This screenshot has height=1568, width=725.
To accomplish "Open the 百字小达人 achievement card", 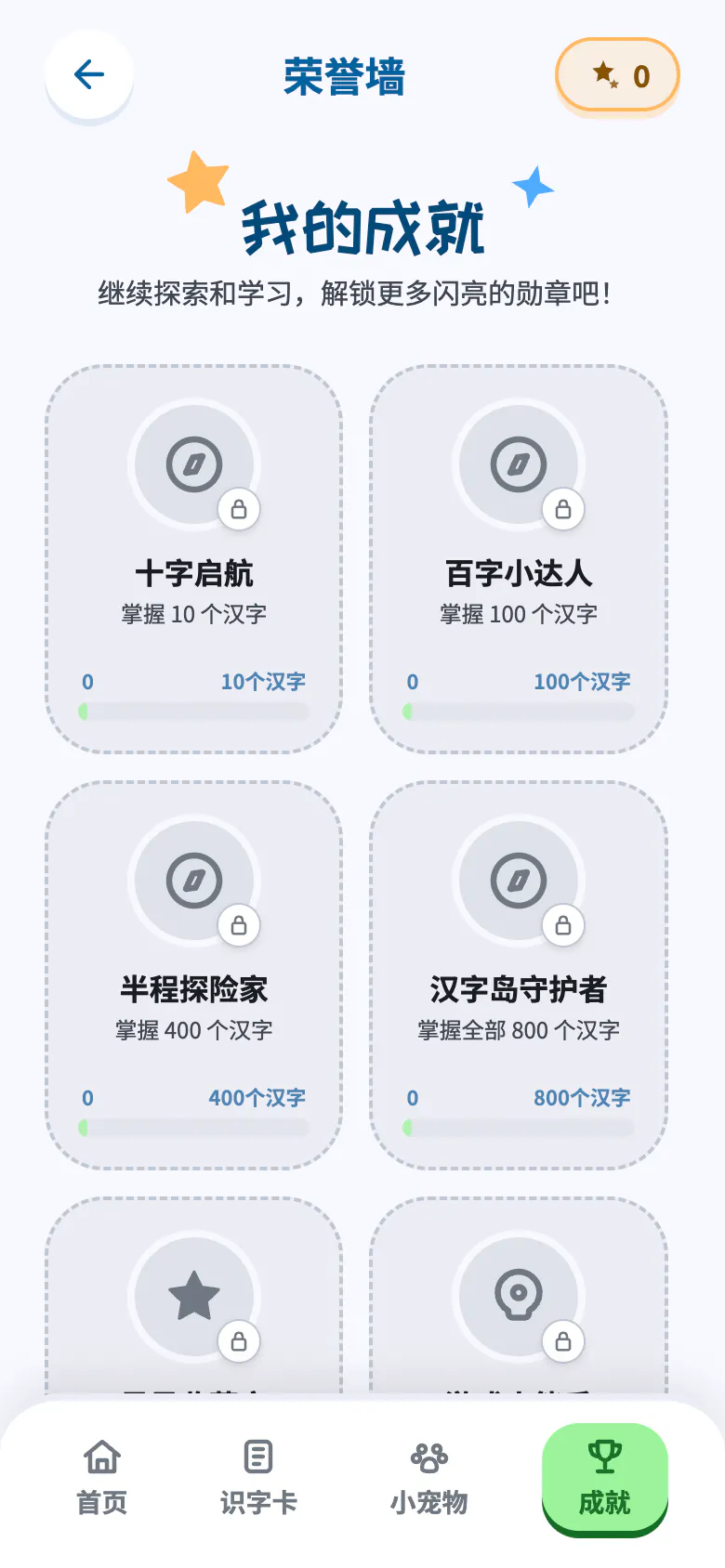I will [x=519, y=558].
